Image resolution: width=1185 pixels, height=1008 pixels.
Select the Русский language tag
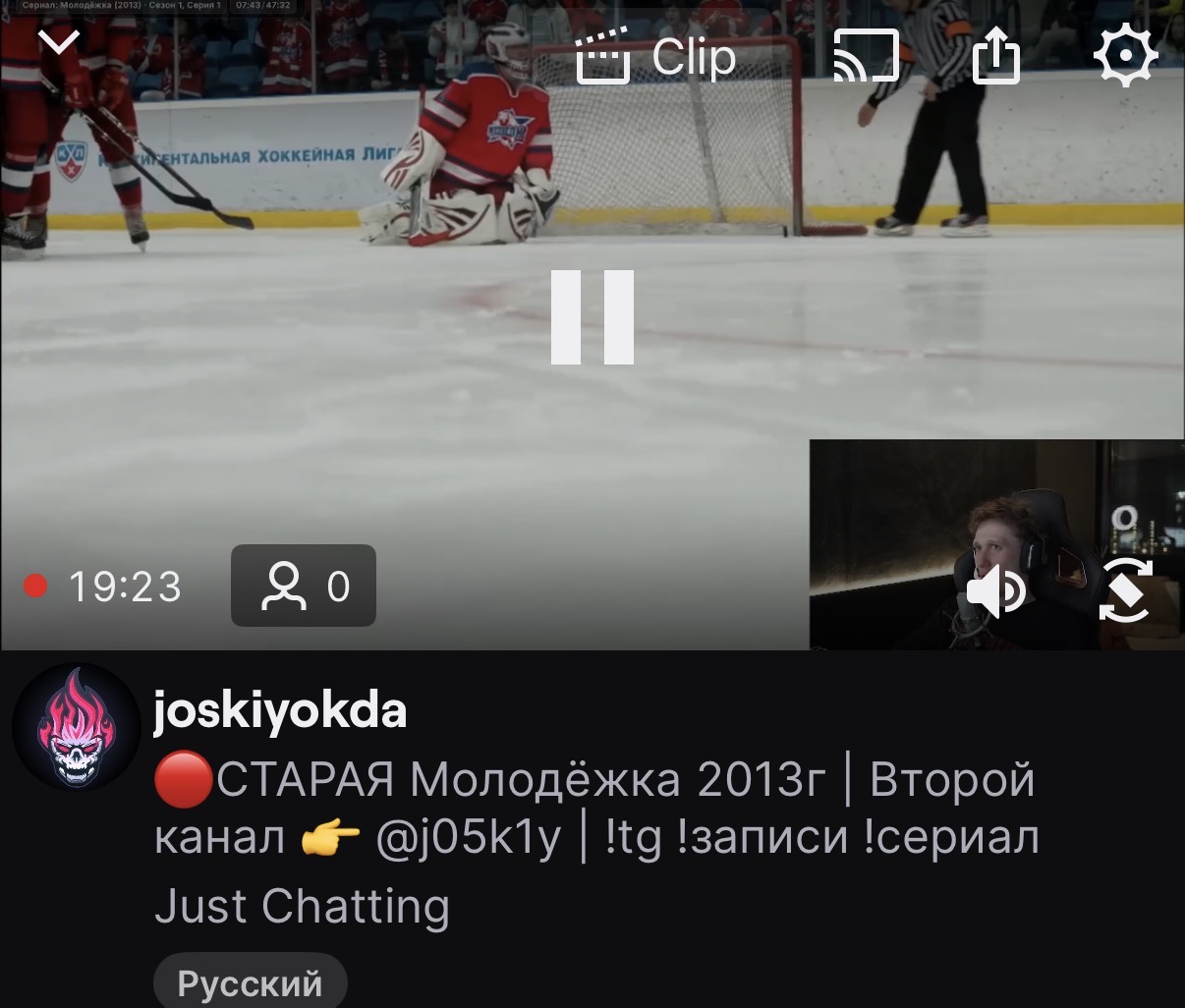250,982
